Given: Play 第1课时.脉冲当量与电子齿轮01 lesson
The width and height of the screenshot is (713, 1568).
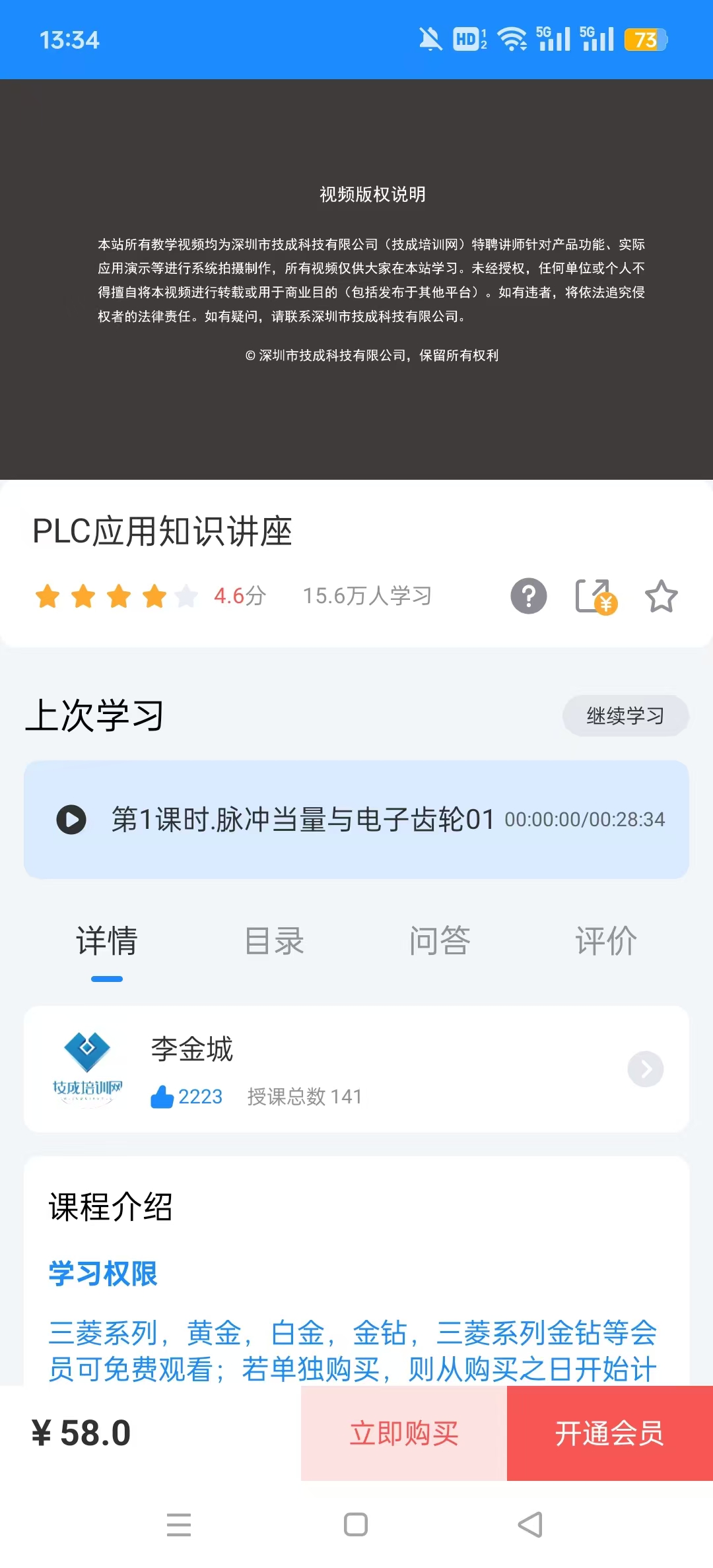Looking at the screenshot, I should [71, 820].
